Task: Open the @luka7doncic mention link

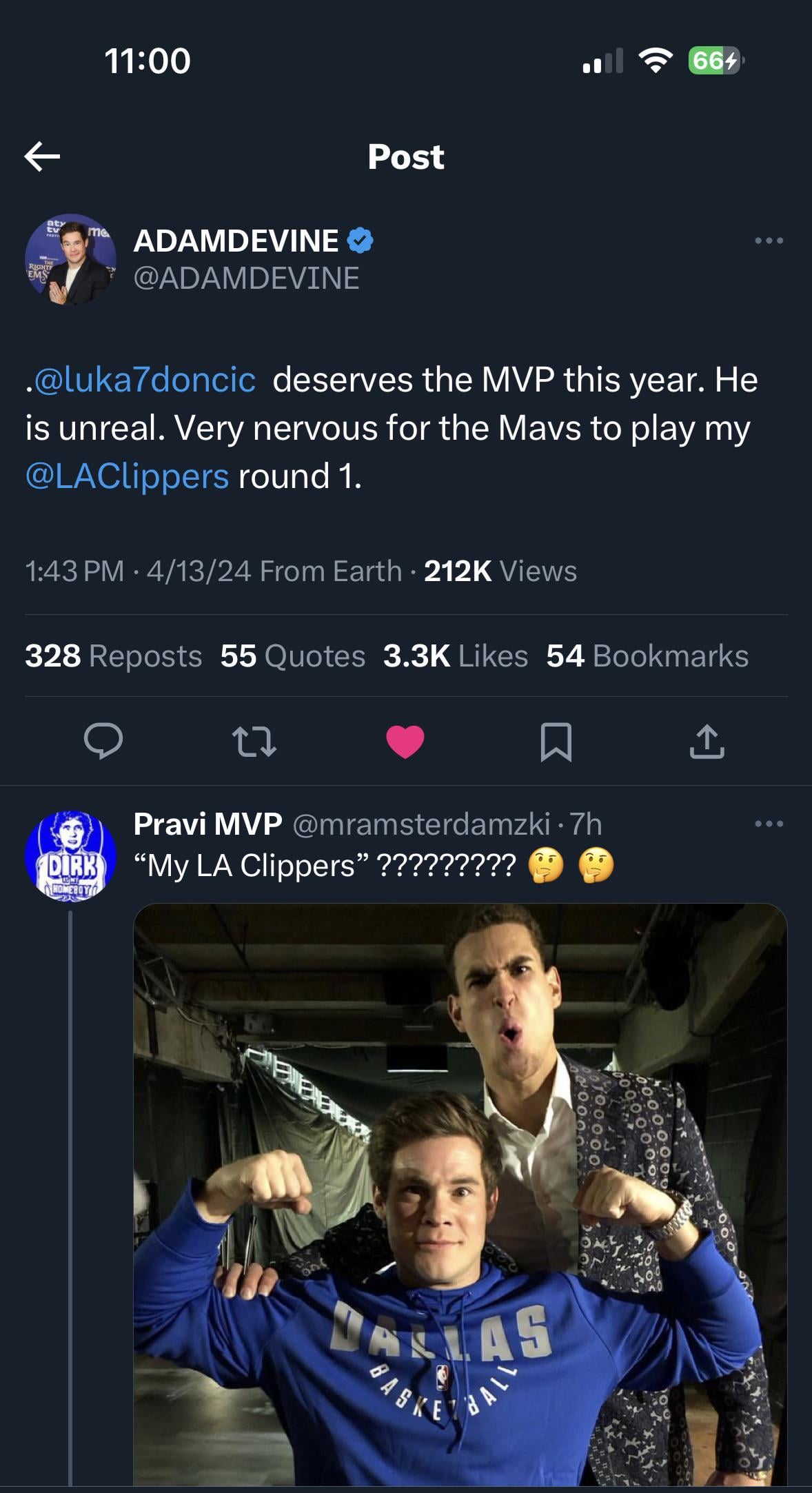Action: pos(145,380)
